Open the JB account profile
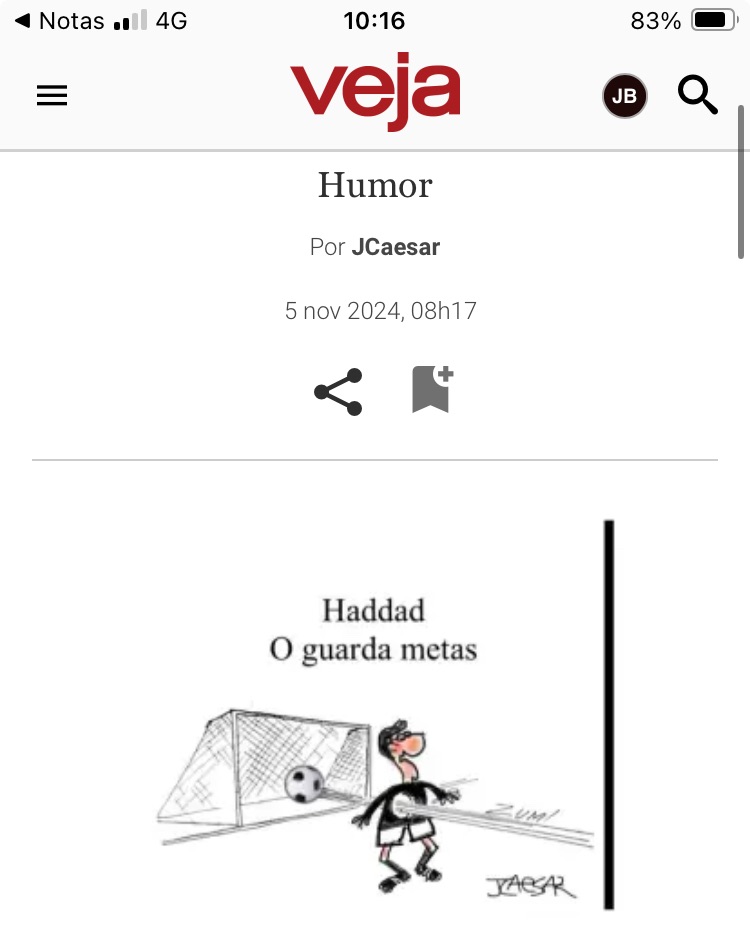 coord(624,96)
